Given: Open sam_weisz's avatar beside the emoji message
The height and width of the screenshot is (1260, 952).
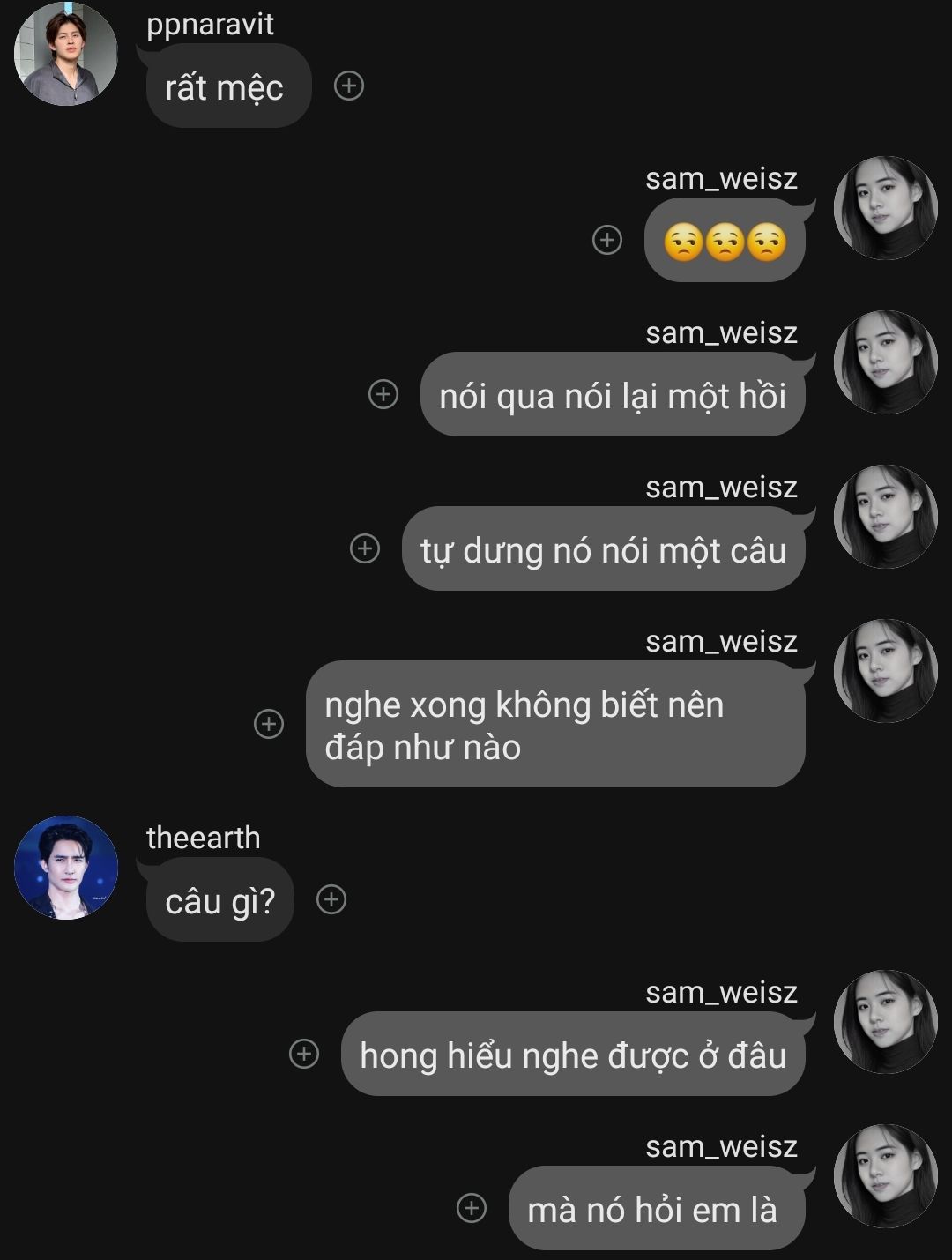Looking at the screenshot, I should click(885, 208).
